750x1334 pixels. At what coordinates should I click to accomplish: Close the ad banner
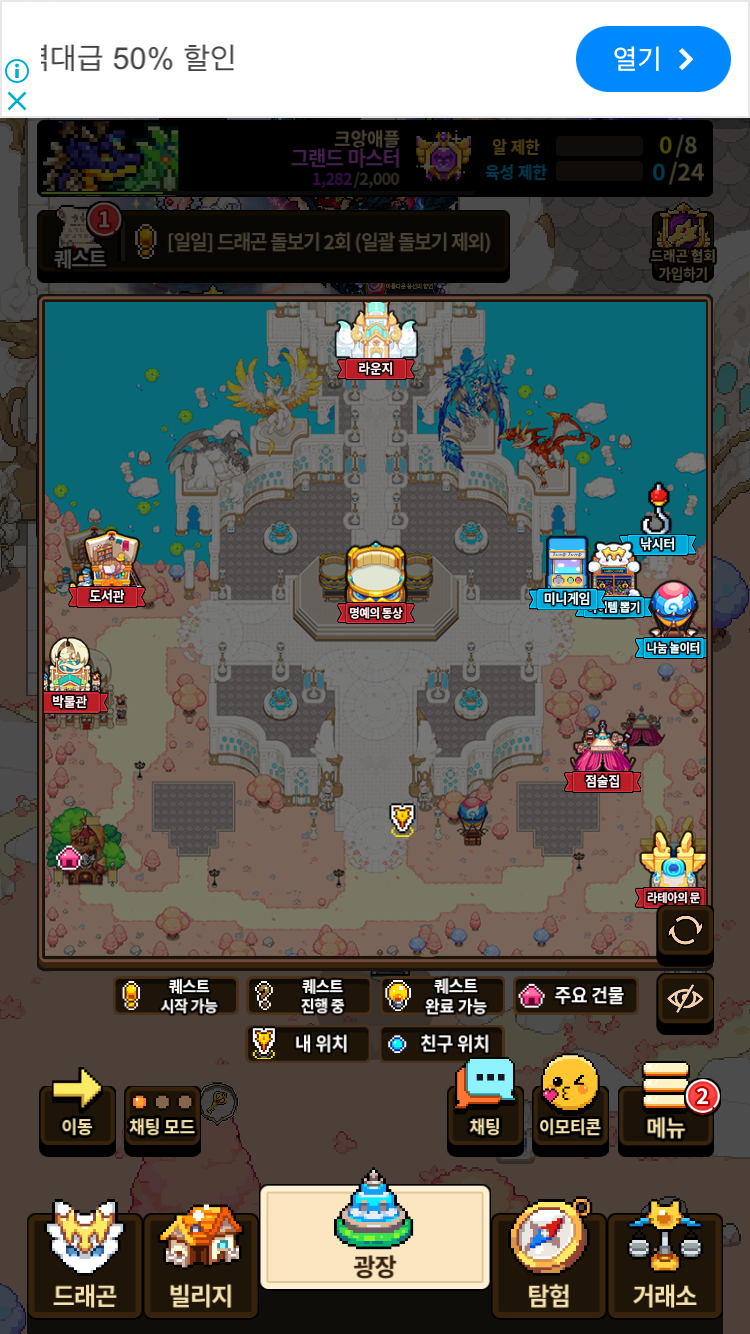17,101
